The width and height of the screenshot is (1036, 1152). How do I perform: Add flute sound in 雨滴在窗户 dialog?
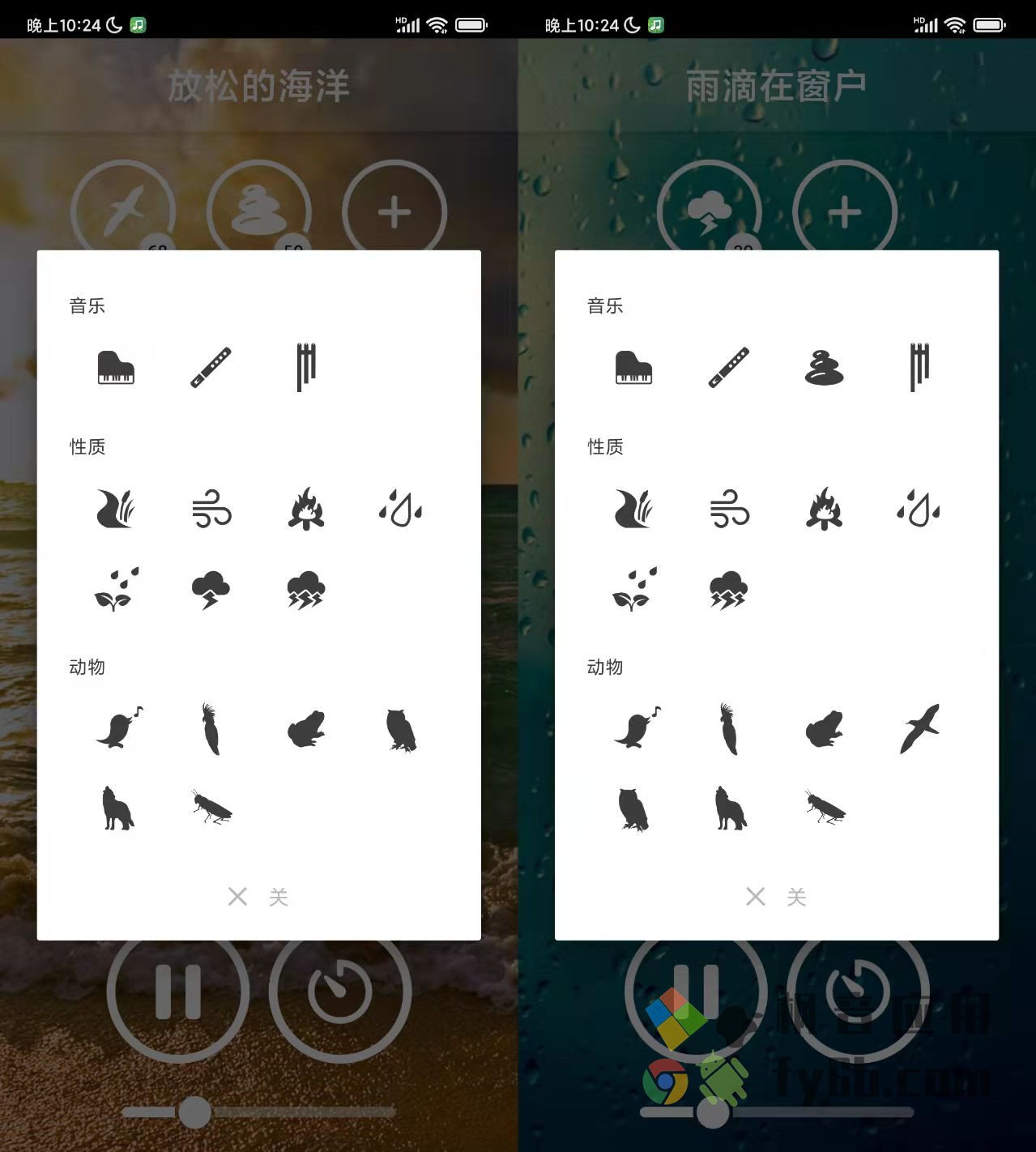point(729,367)
